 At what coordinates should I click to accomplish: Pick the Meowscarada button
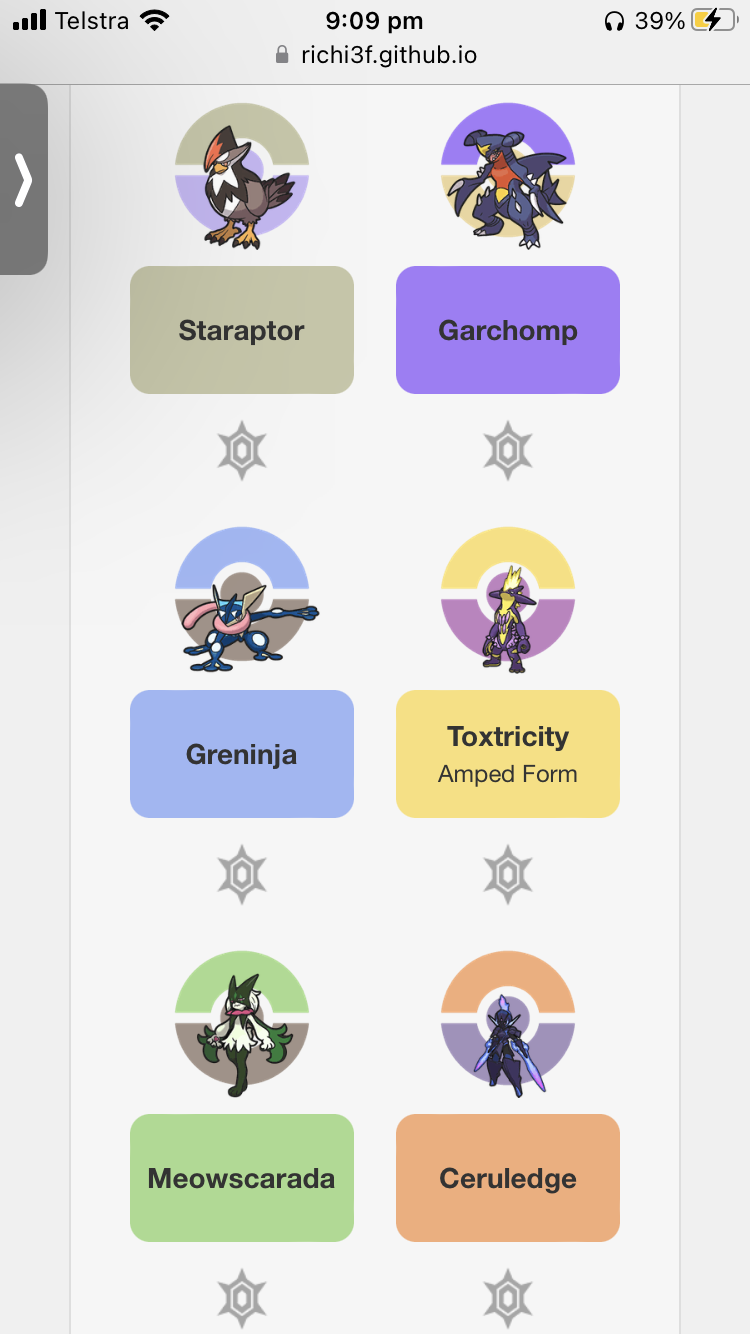242,1178
